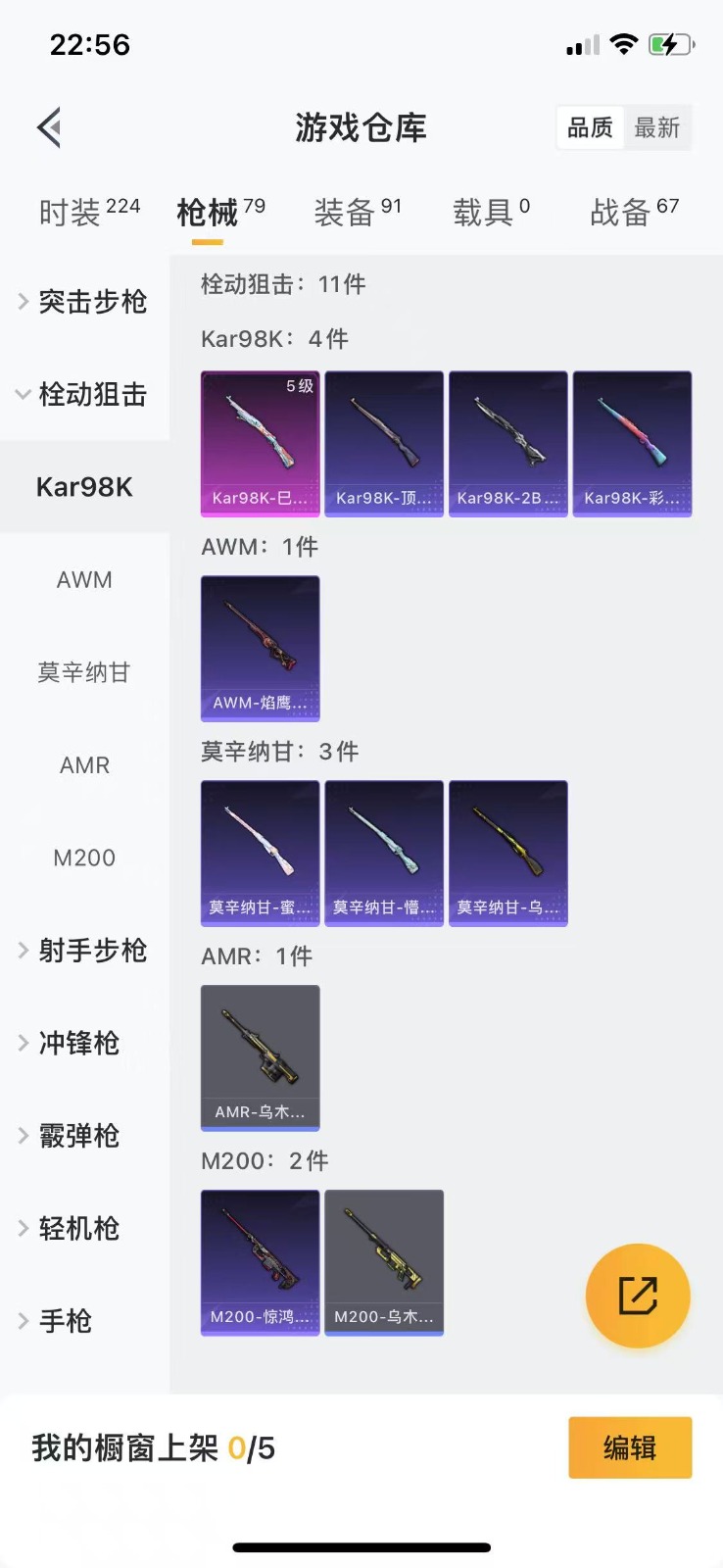The width and height of the screenshot is (723, 1568).
Task: Tap the orange share floating button
Action: pos(638,1296)
